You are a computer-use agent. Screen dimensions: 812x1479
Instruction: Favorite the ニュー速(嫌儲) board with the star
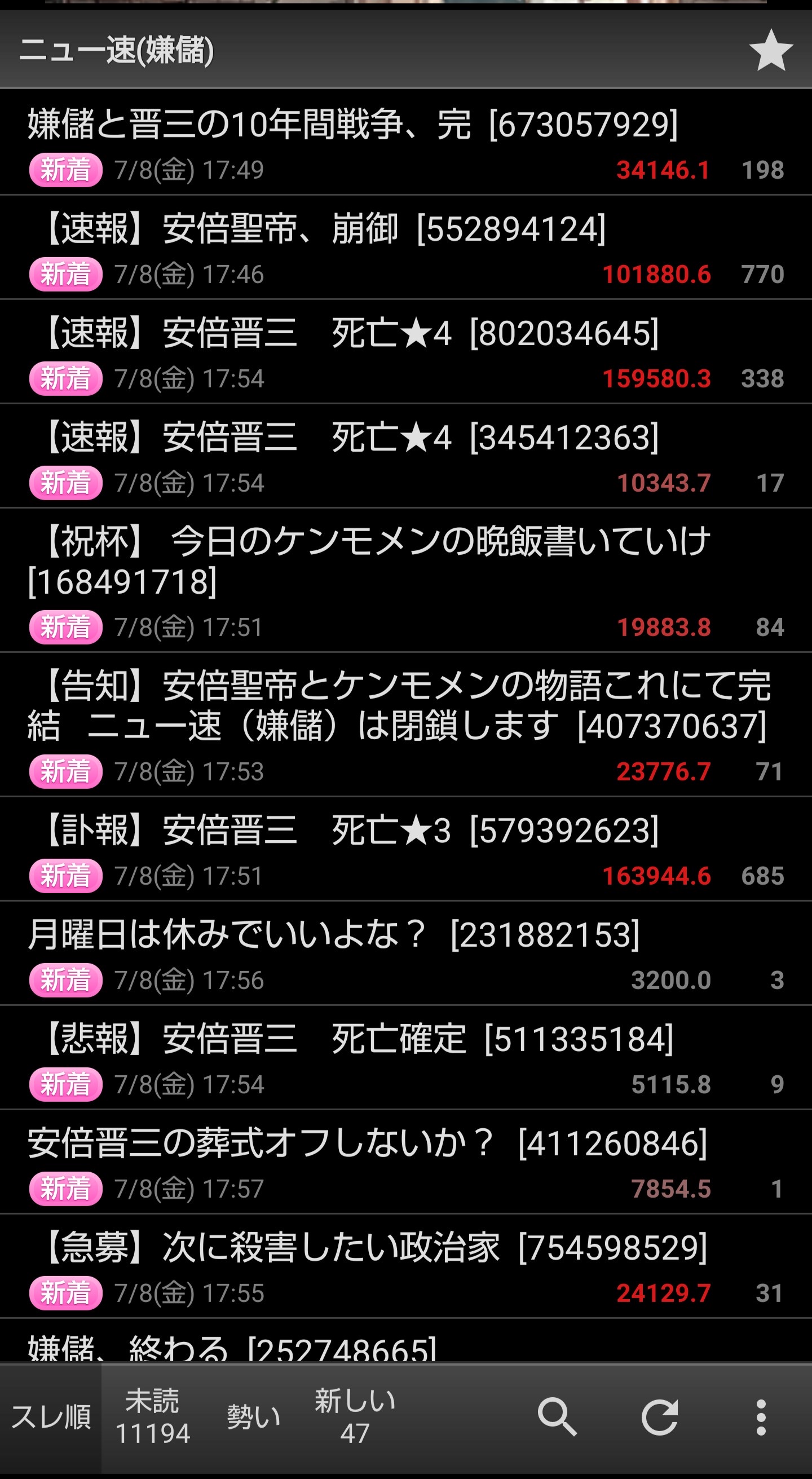coord(771,51)
